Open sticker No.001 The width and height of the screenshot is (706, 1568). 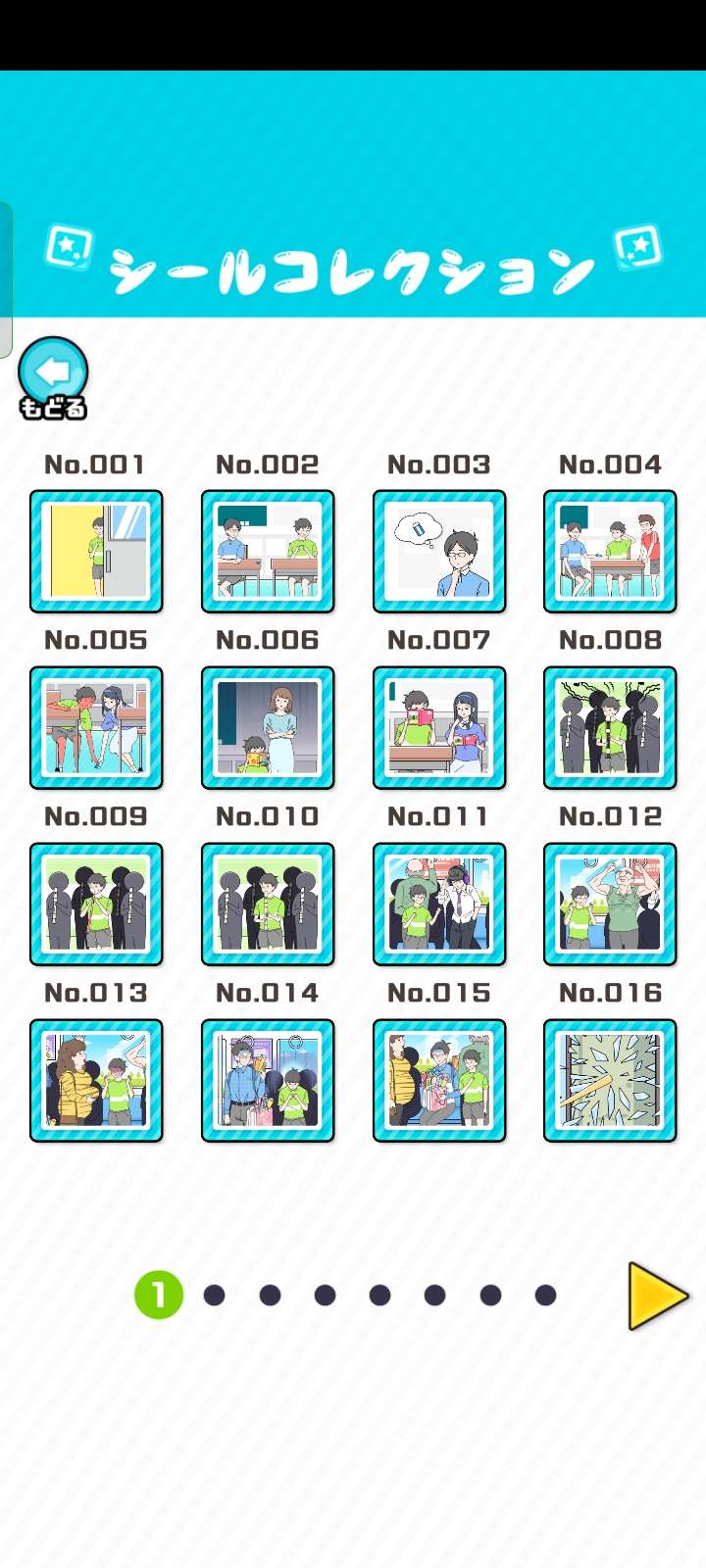point(96,552)
